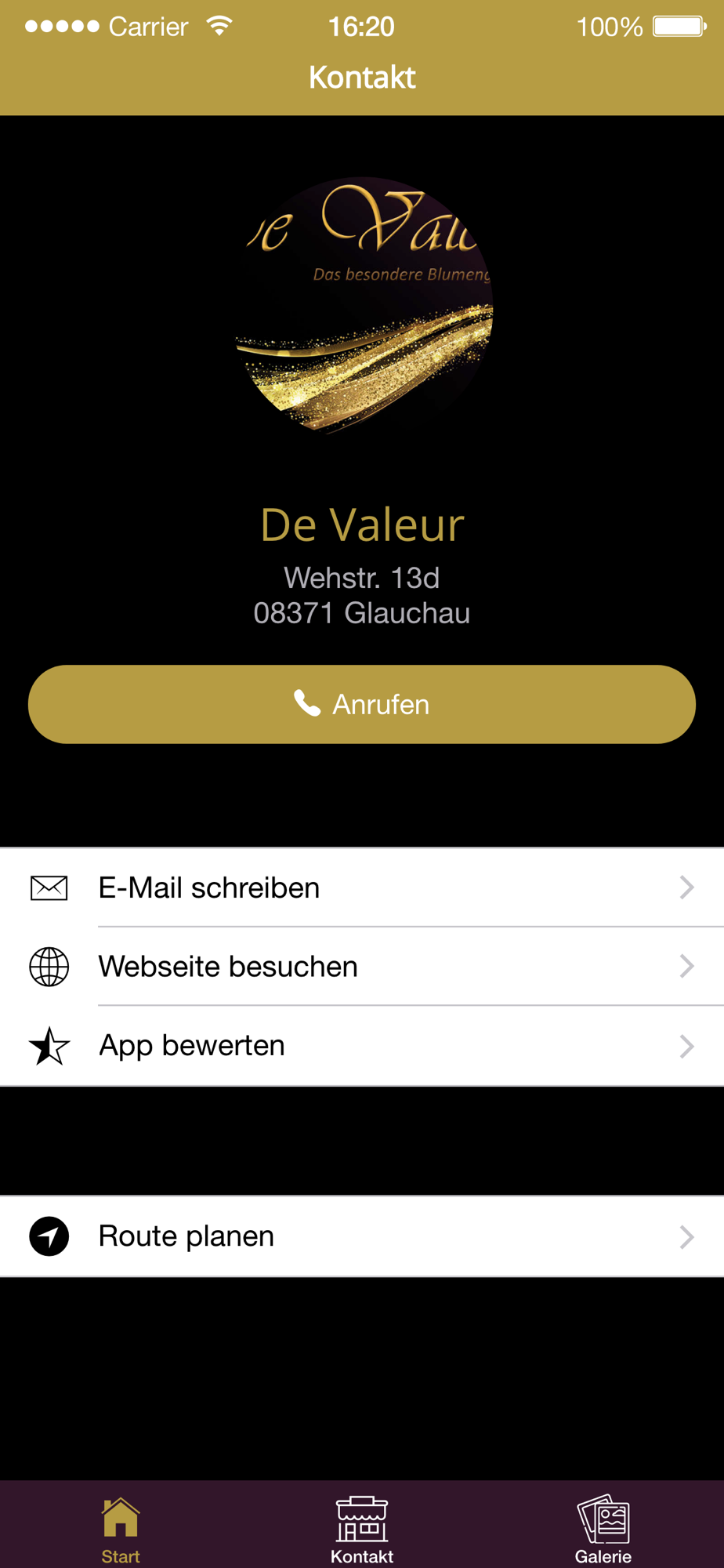The image size is (724, 1568).
Task: Select Webseite besuchen
Action: pos(362,967)
